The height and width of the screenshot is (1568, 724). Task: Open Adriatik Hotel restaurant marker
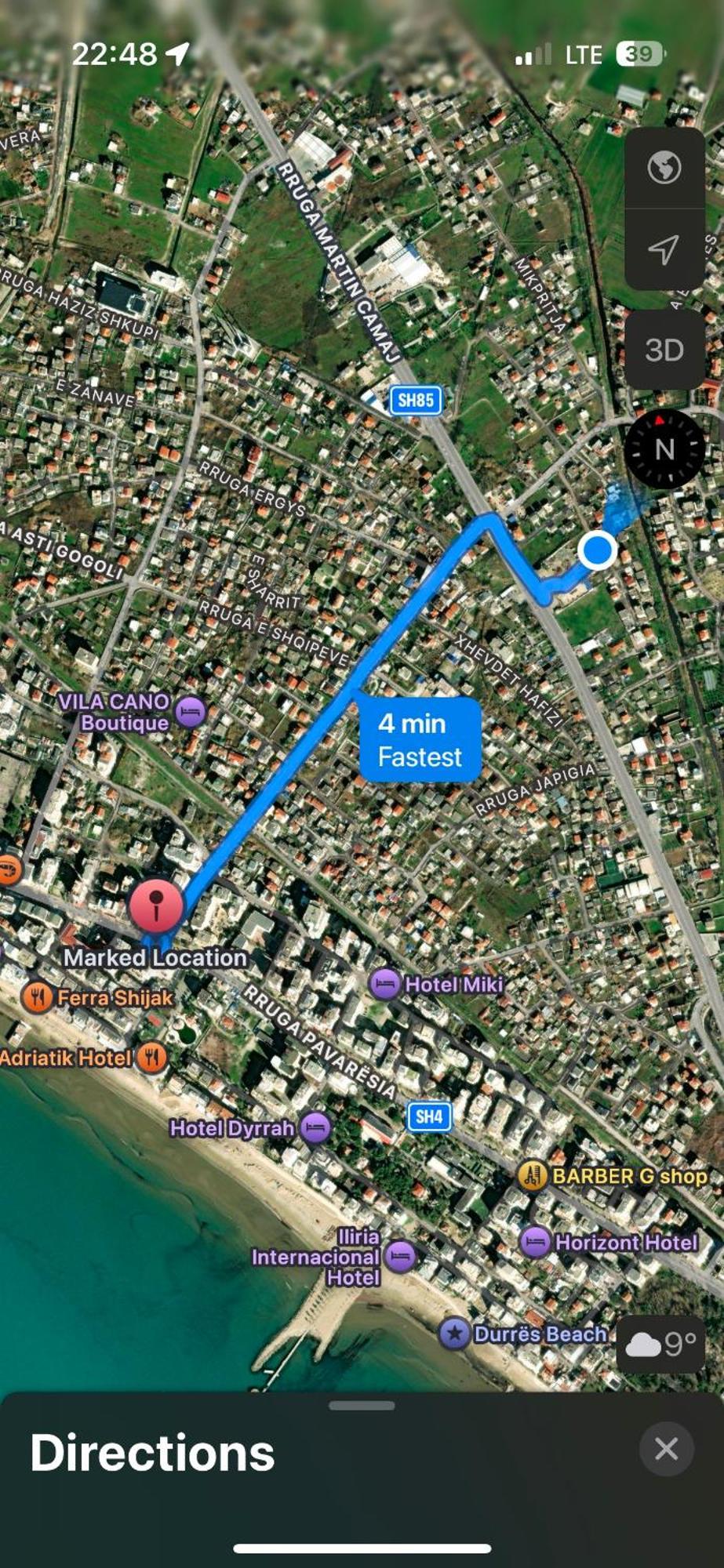[x=151, y=1057]
